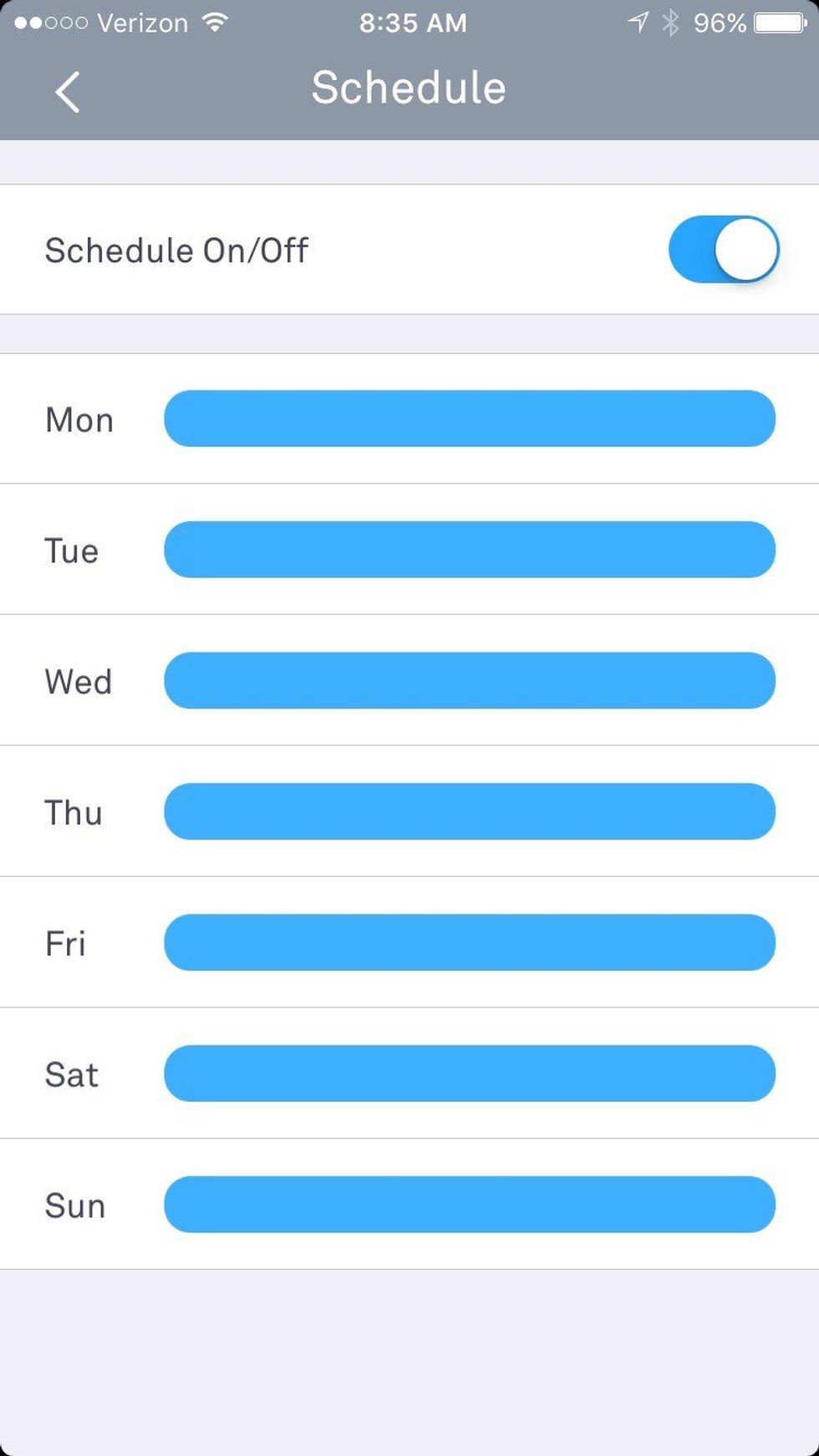Tap the location arrow icon
This screenshot has height=1456, width=819.
click(638, 23)
